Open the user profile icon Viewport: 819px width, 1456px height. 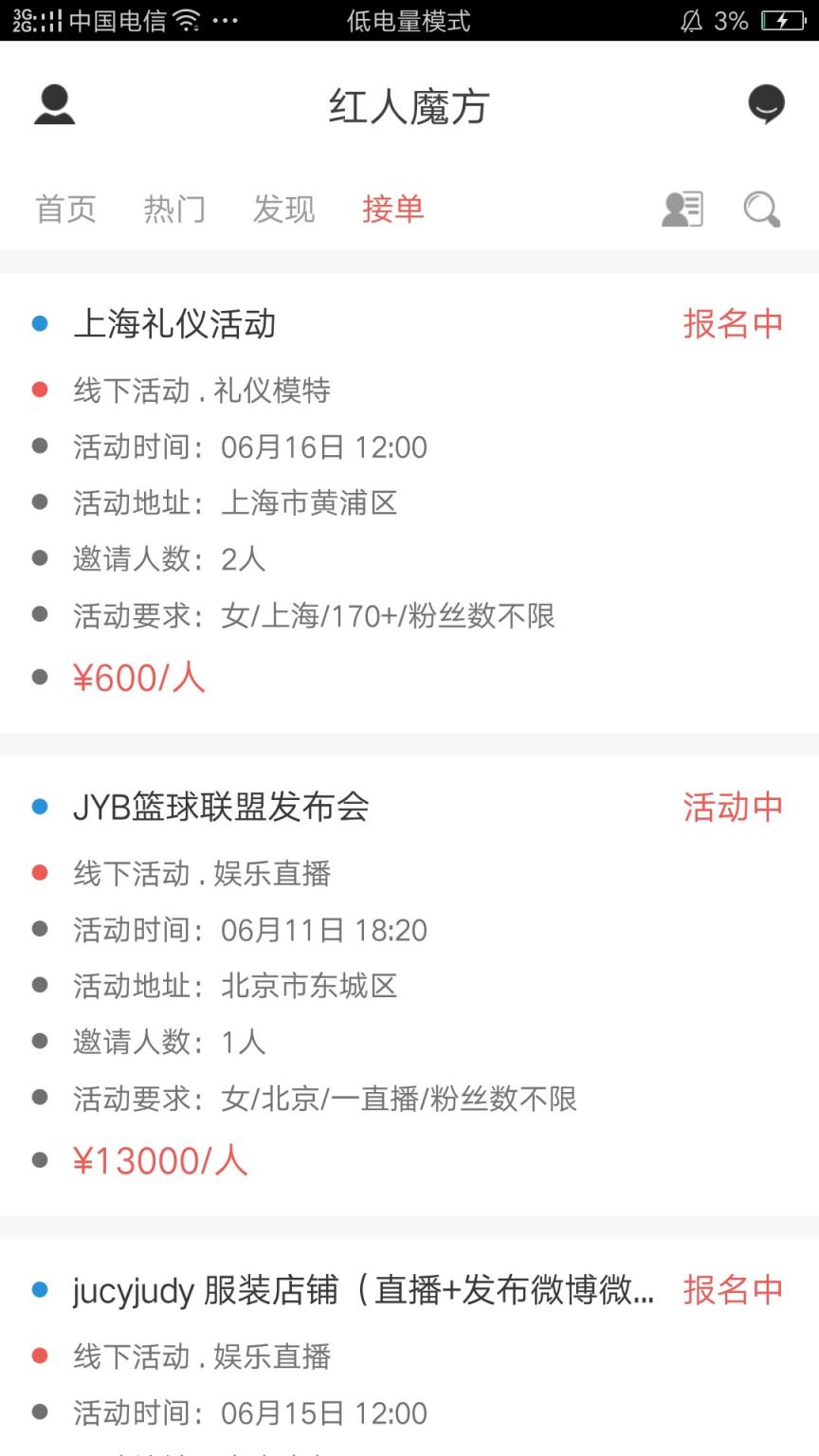coord(54,105)
